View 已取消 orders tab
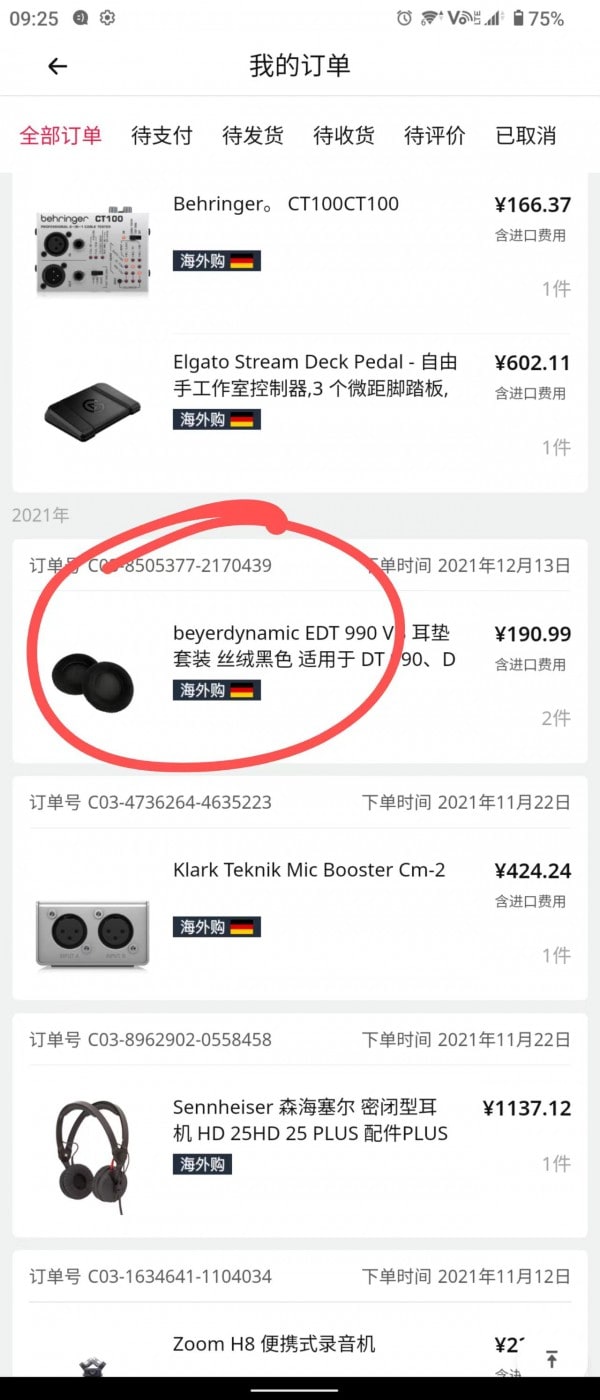Screen dimensions: 600x1400 pyautogui.click(x=526, y=136)
